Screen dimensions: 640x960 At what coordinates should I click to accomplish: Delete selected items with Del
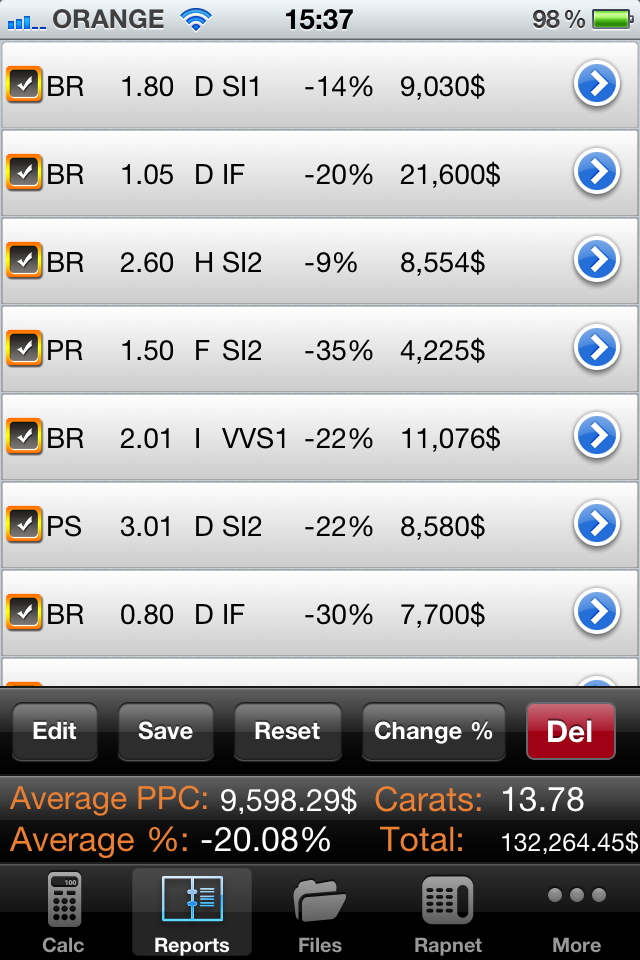coord(570,731)
